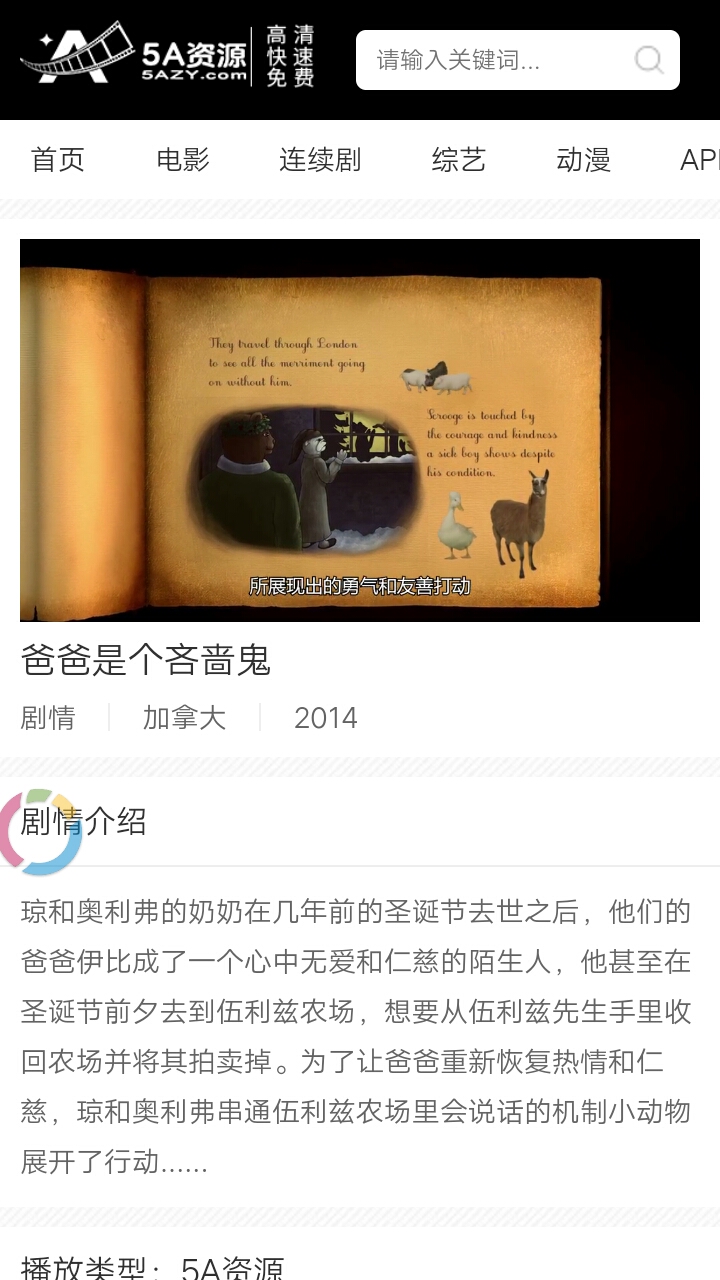Open the 剧情 genre link

(48, 718)
